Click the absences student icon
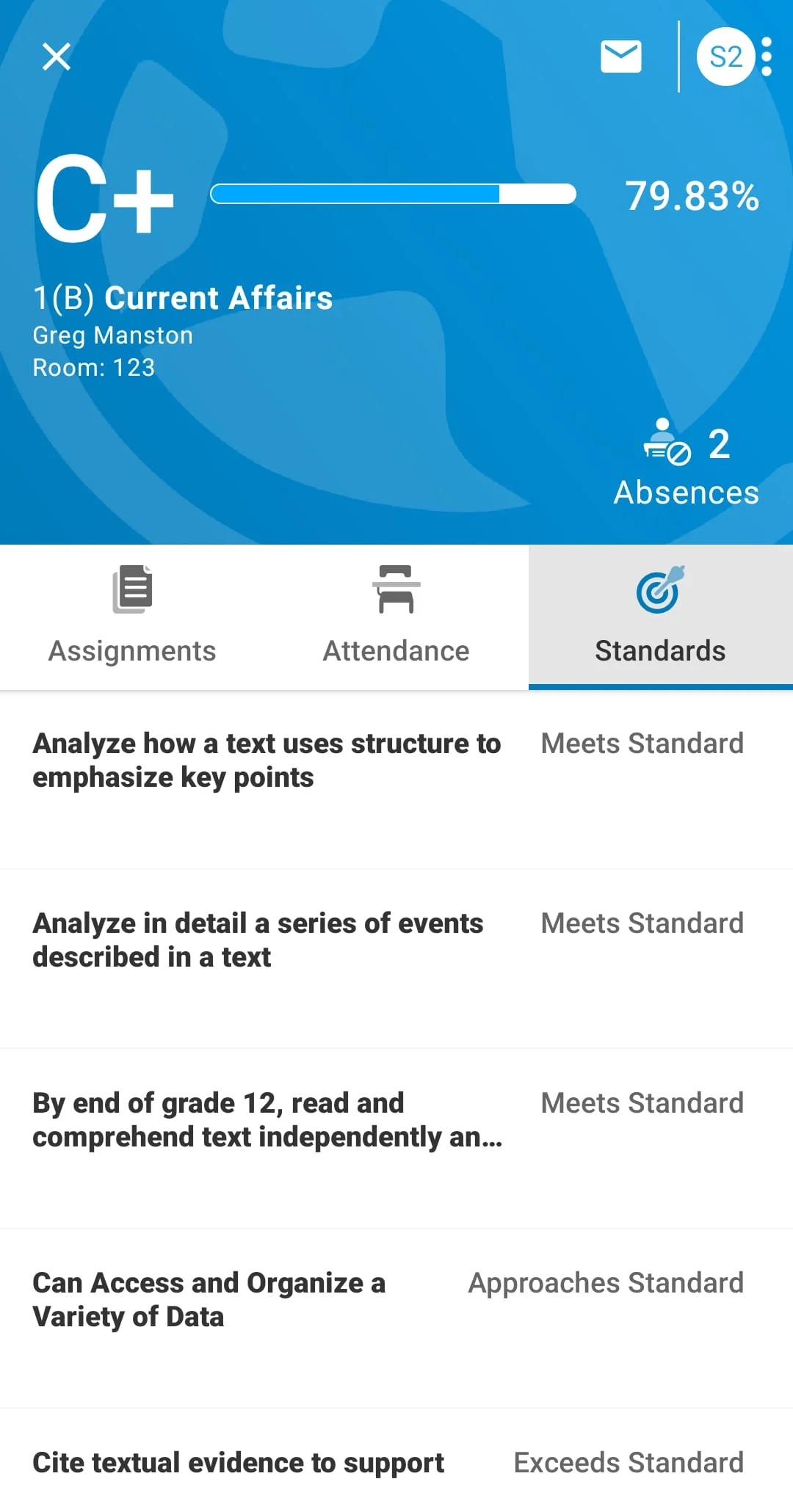793x1512 pixels. [665, 443]
